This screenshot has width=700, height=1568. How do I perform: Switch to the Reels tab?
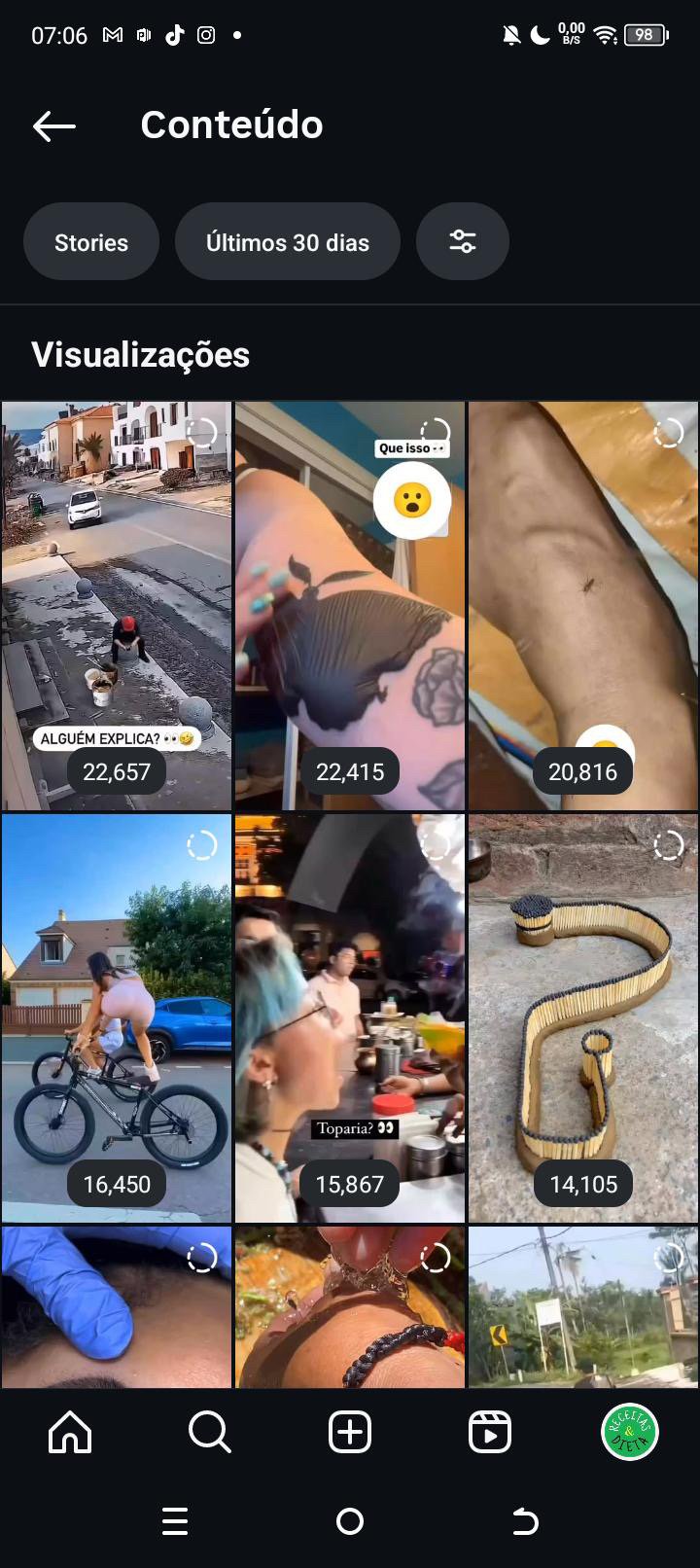click(x=490, y=1432)
